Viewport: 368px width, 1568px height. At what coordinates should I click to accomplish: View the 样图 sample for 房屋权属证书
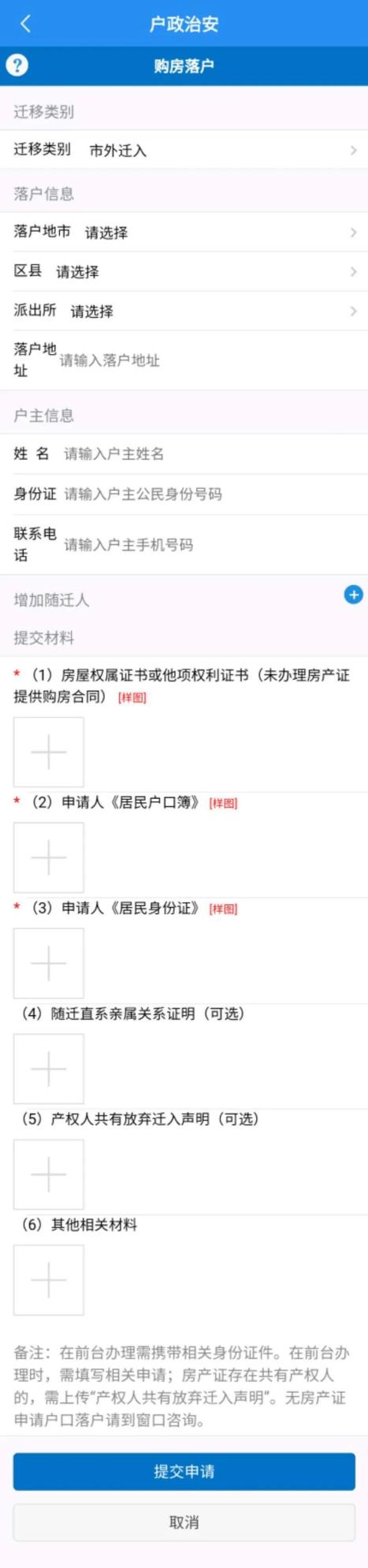pos(132,698)
